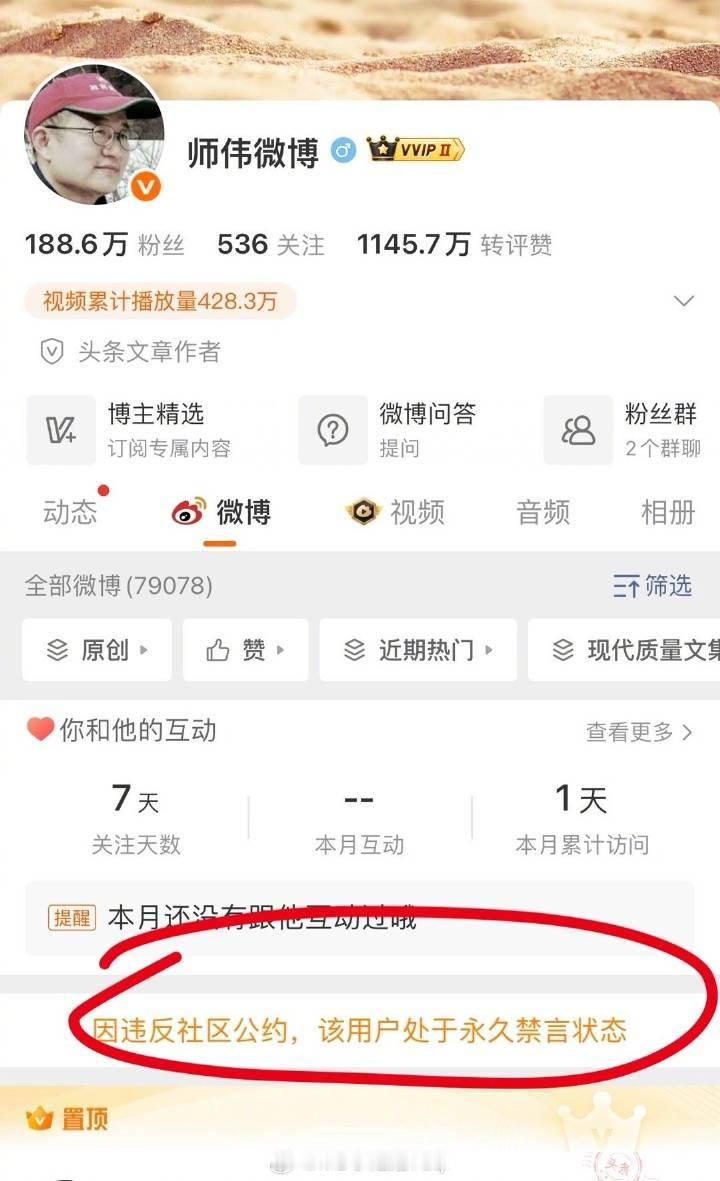Expand the 近期热门 filter options
The width and height of the screenshot is (720, 1181).
[418, 650]
